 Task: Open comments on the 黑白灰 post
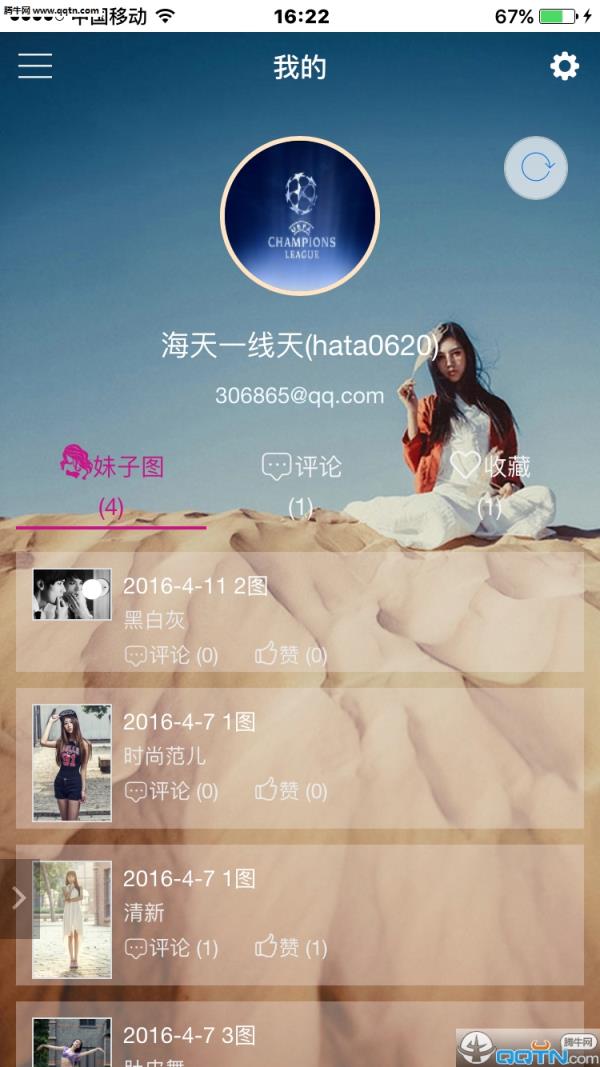pyautogui.click(x=171, y=656)
